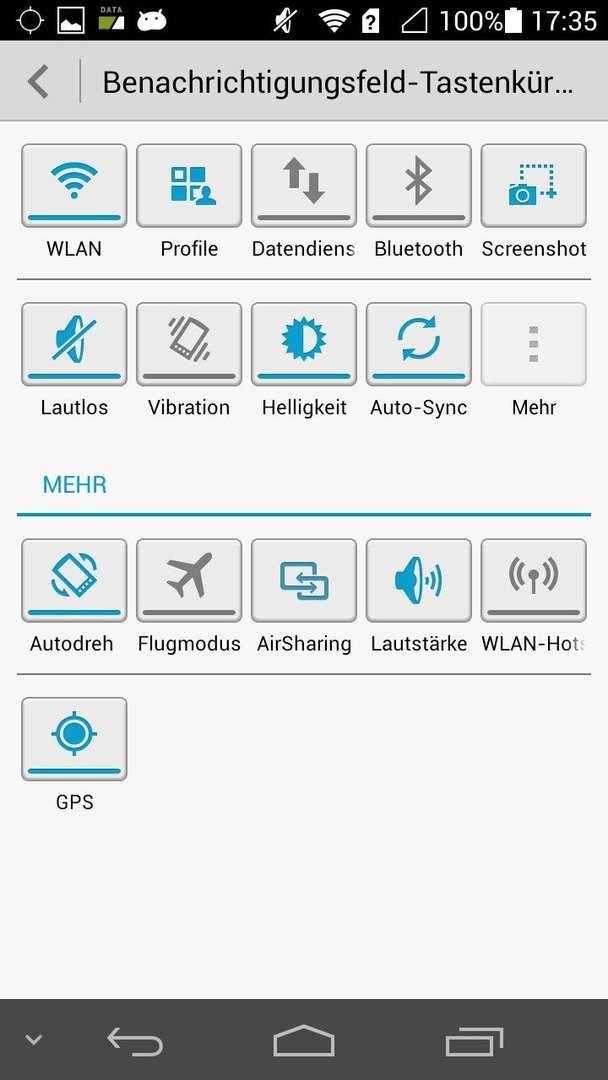Open the Profile shortcut tile

(x=189, y=185)
